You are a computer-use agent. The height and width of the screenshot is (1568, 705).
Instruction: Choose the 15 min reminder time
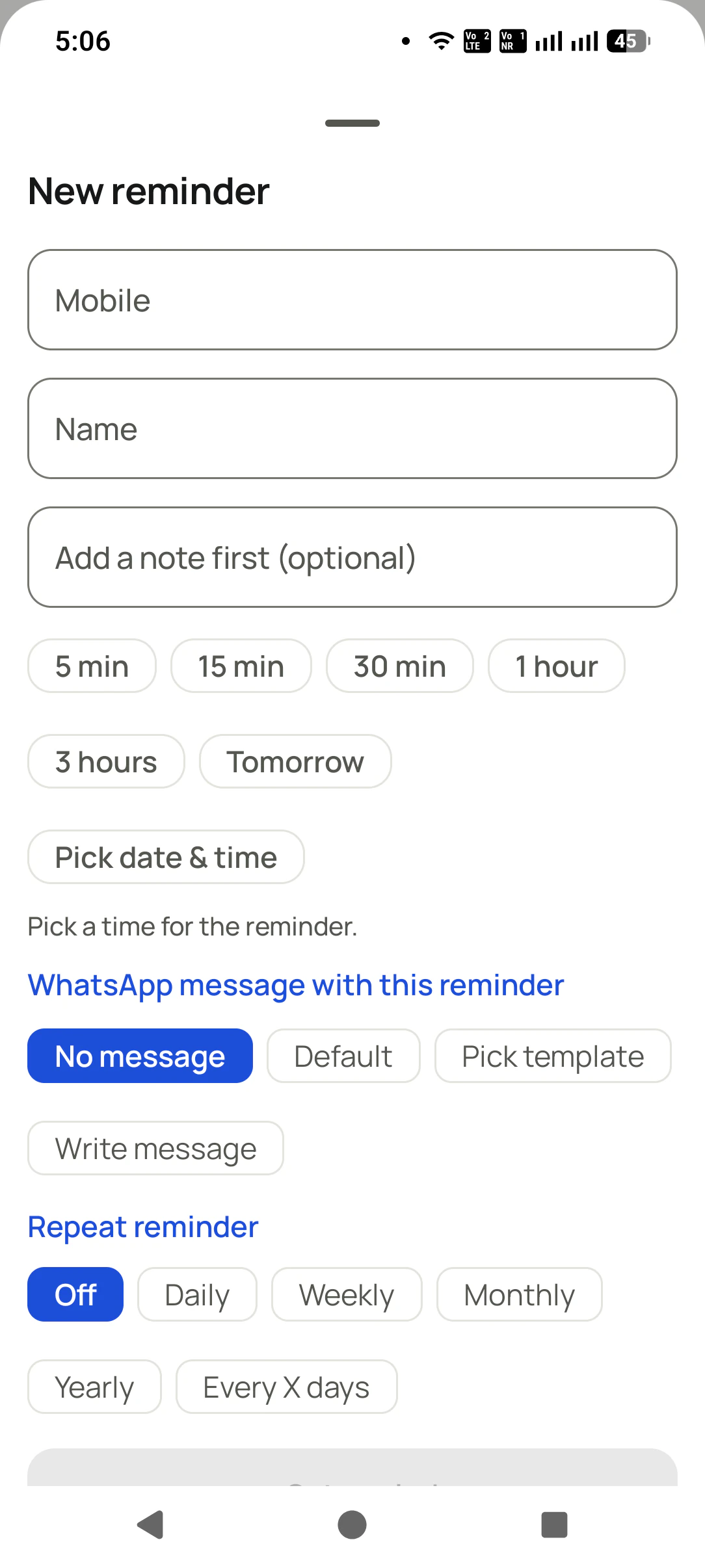(x=241, y=666)
